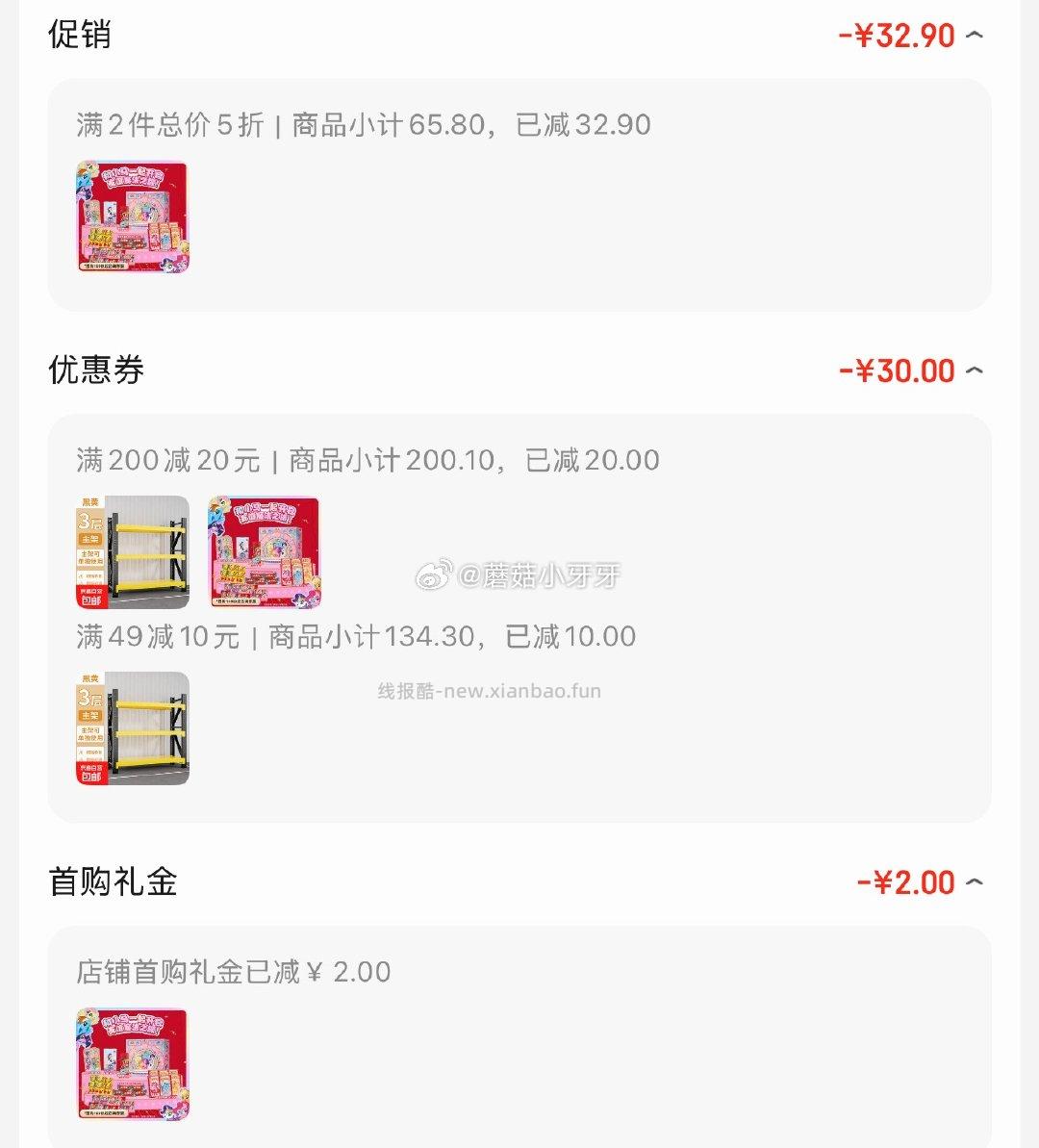Image resolution: width=1039 pixels, height=1148 pixels.
Task: Open the pink gift box image beside the shelf thumbnail
Action: [x=266, y=553]
